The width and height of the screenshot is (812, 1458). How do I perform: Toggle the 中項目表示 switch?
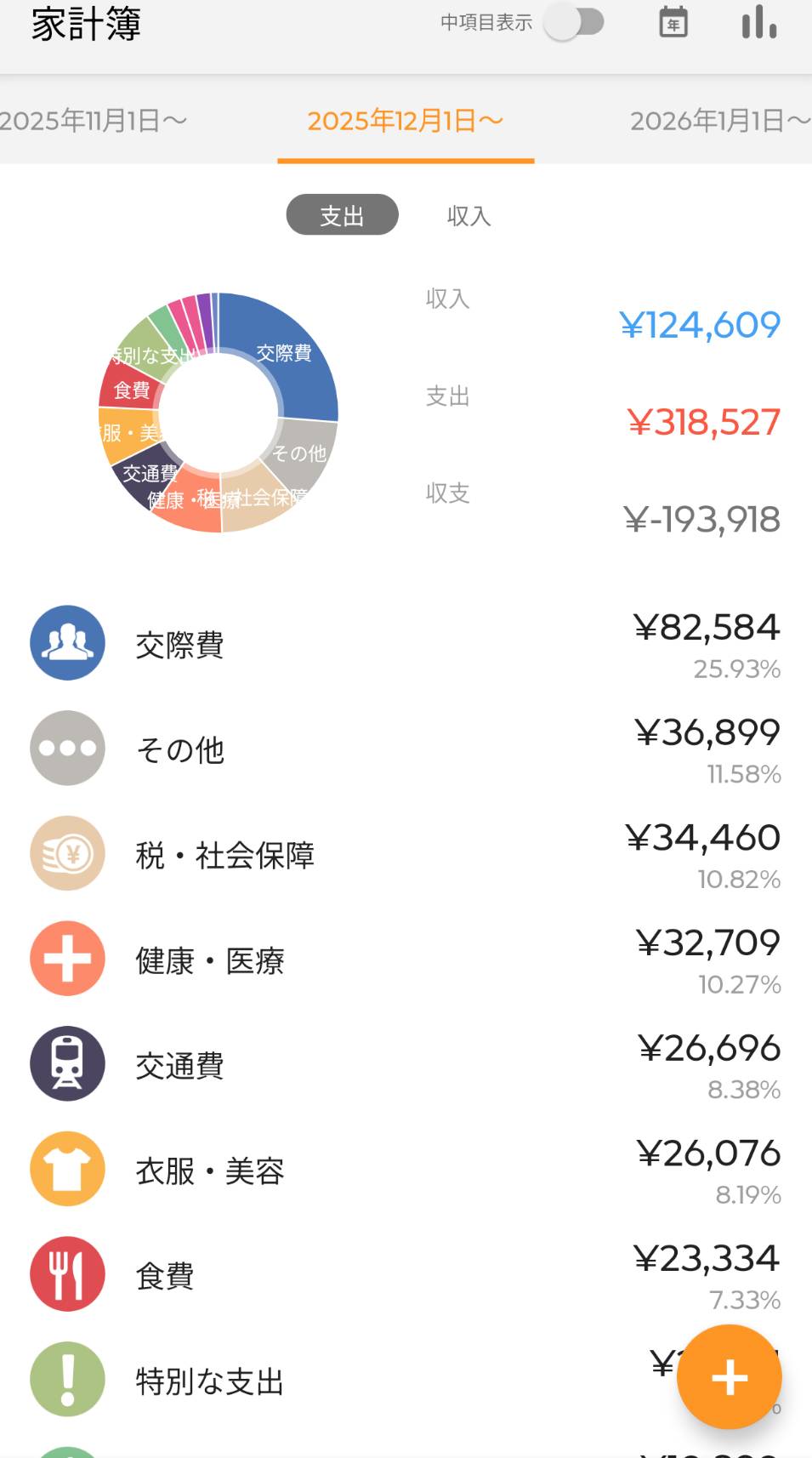point(576,23)
